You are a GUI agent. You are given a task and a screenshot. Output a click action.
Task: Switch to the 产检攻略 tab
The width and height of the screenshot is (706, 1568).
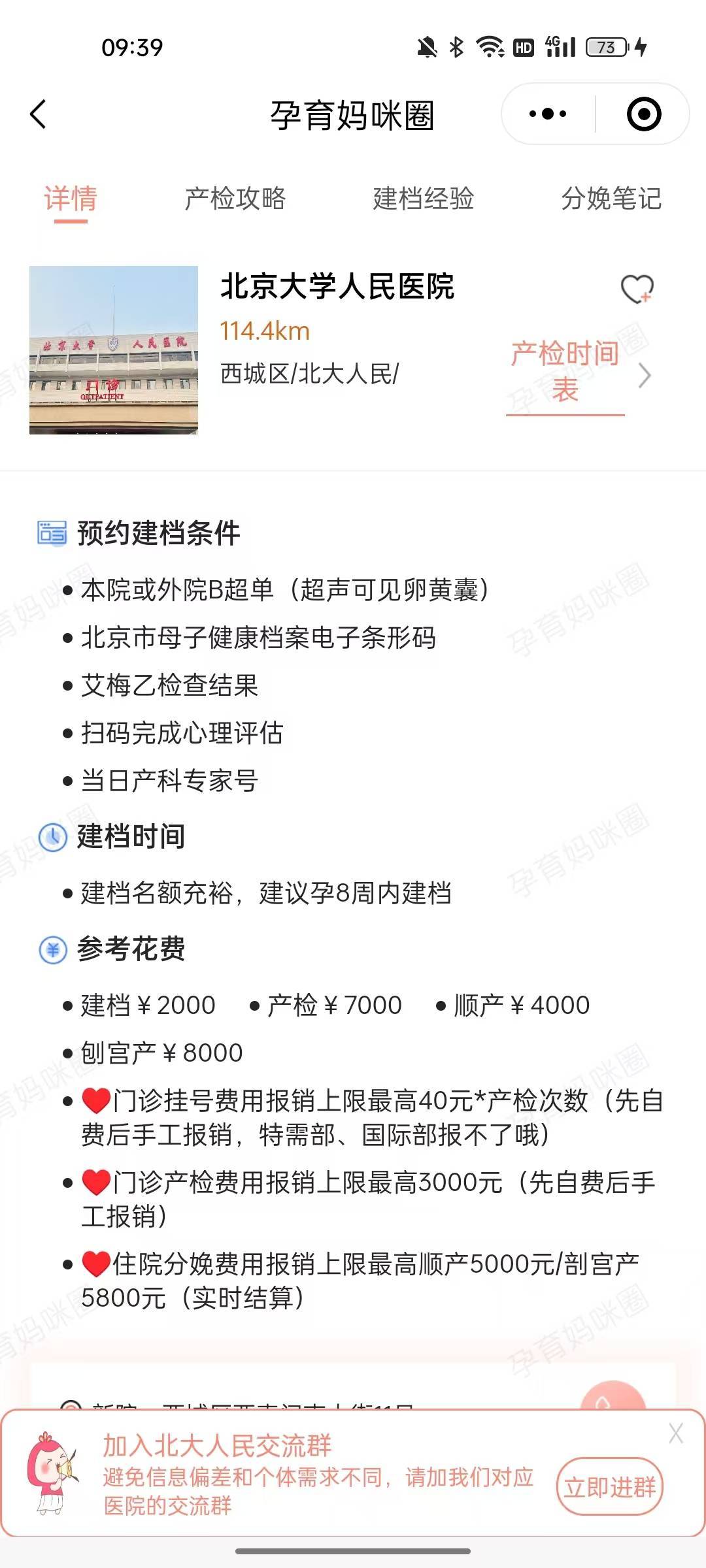[x=235, y=199]
